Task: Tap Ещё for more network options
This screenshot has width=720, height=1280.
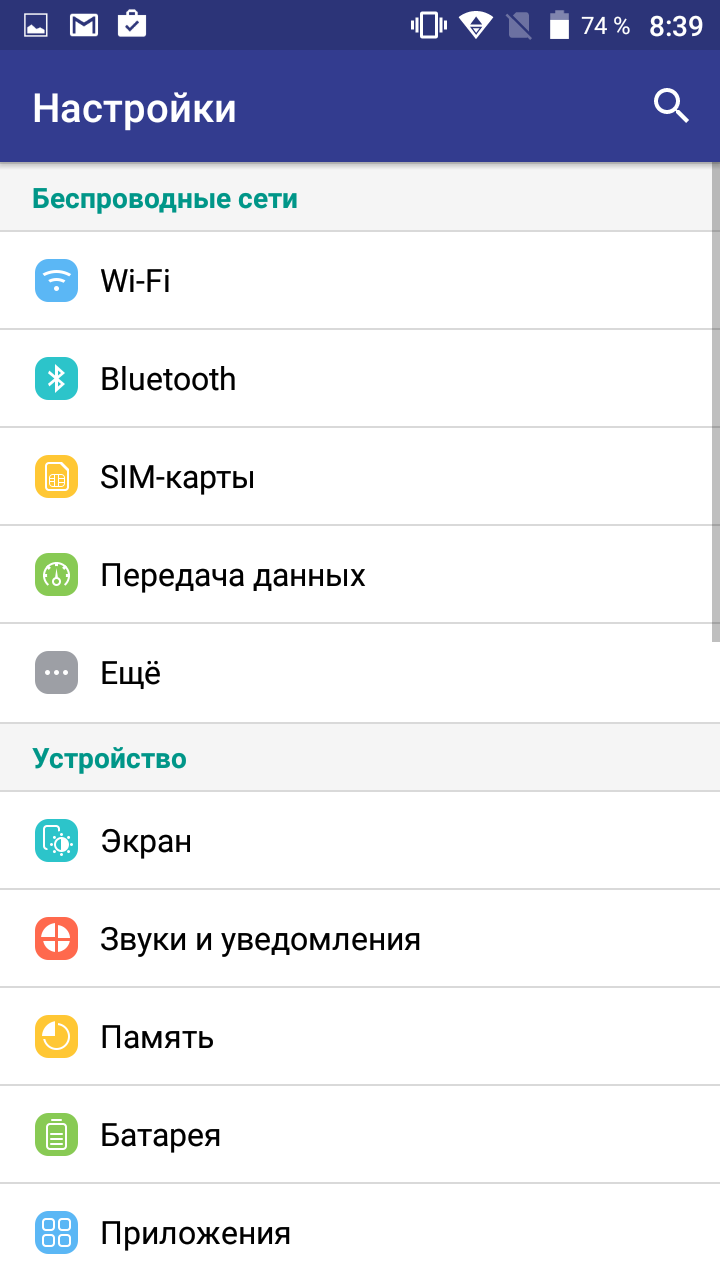Action: point(360,673)
